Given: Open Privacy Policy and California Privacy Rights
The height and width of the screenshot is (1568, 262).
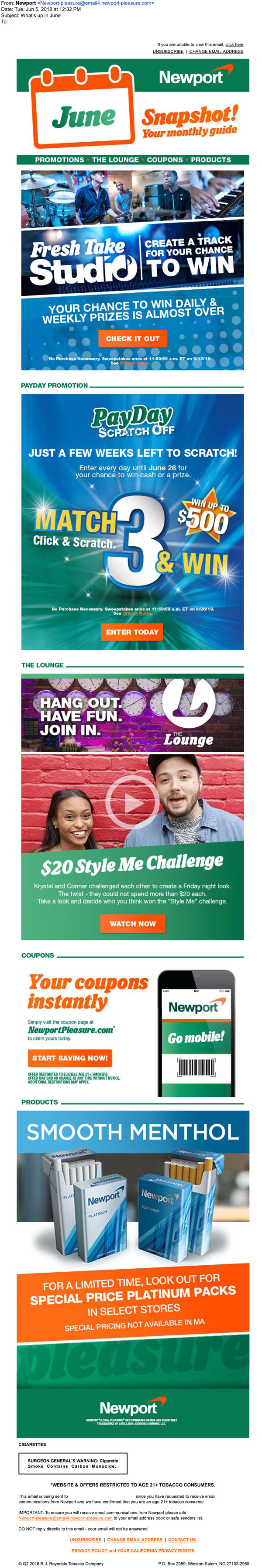Looking at the screenshot, I should (132, 1551).
